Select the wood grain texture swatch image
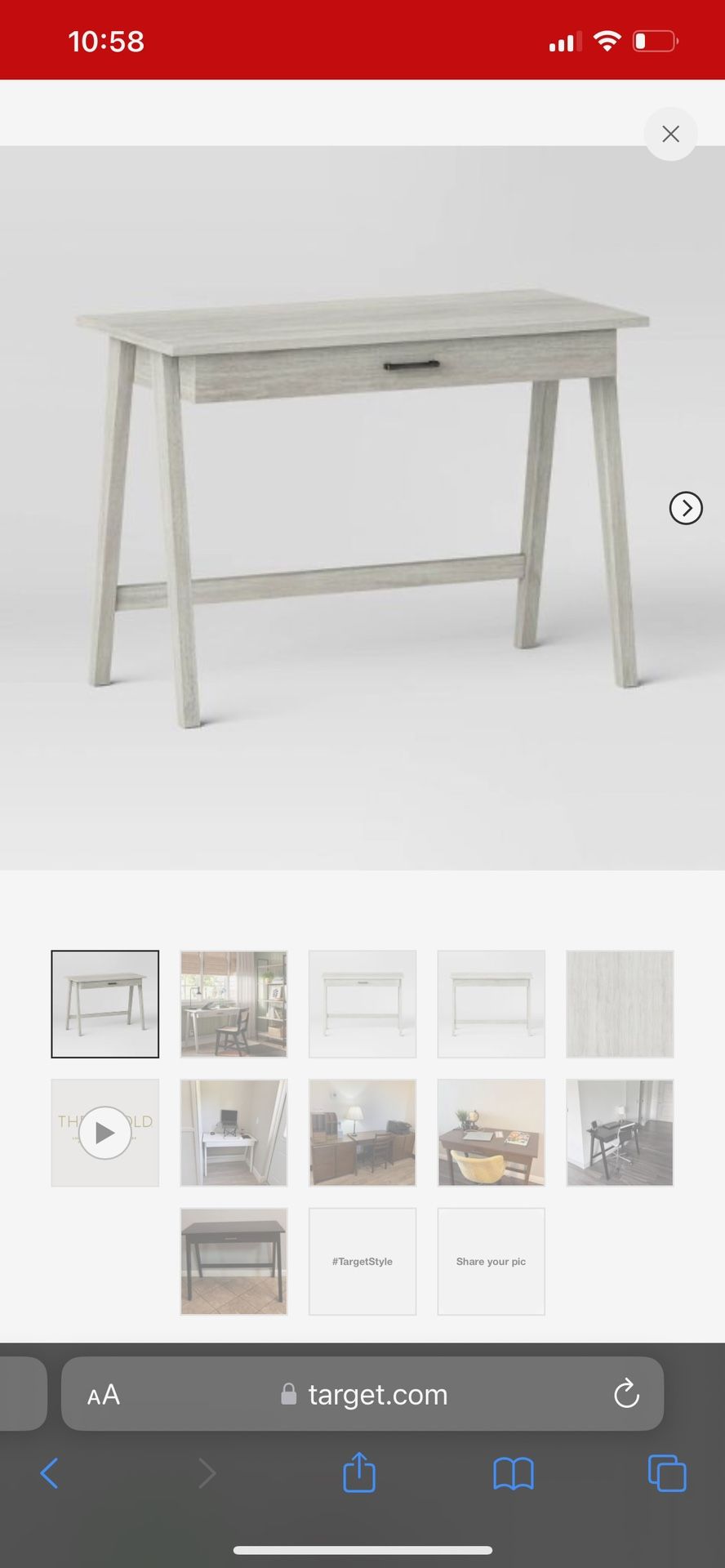This screenshot has height=1568, width=725. (x=620, y=1003)
